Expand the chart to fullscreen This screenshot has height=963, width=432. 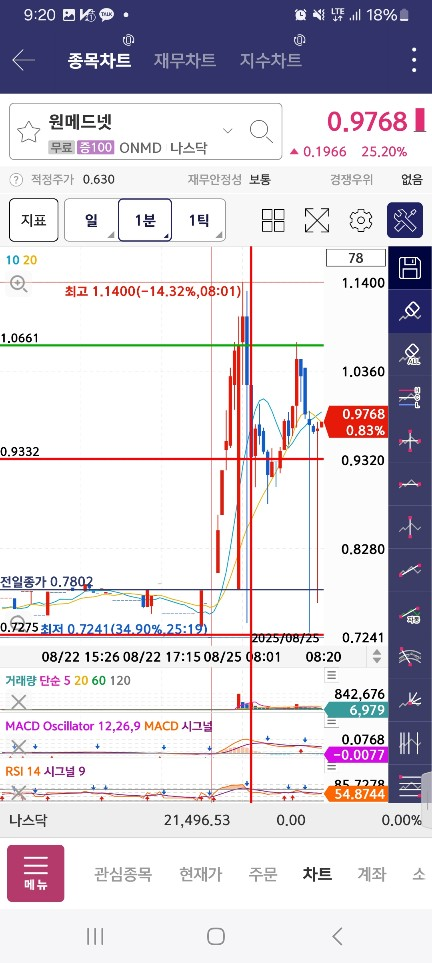tap(316, 220)
